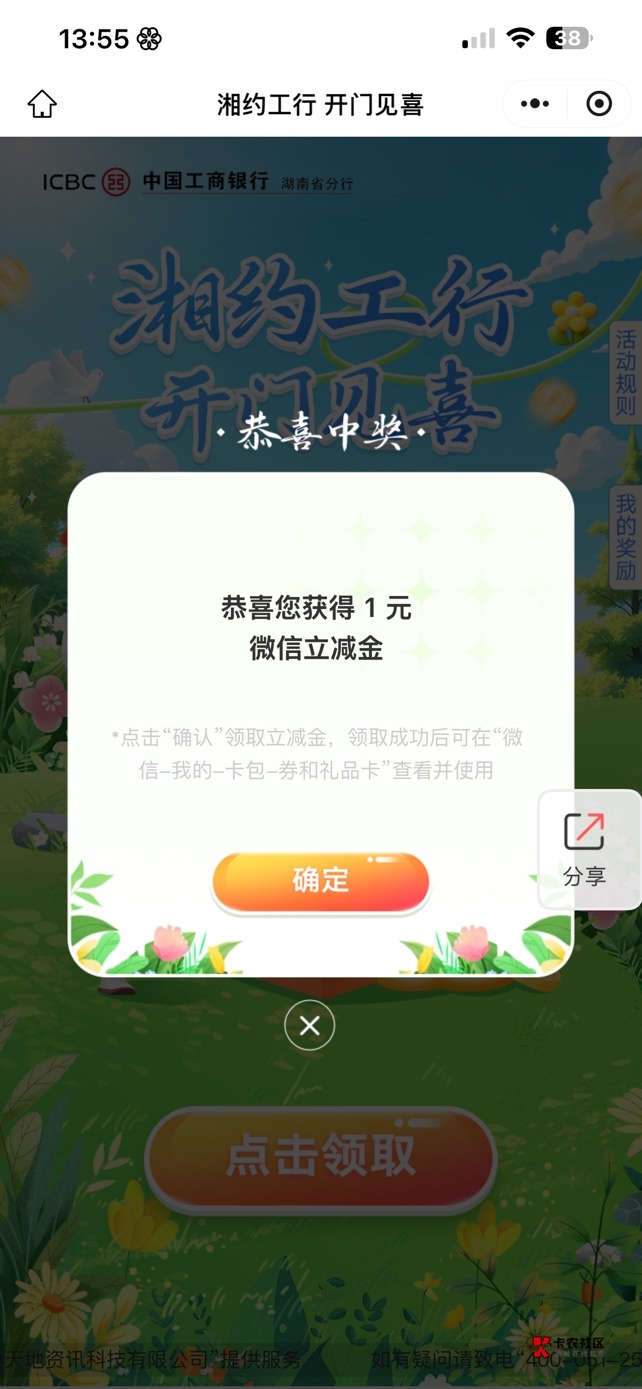Open the mini program more options menu
Viewport: 642px width, 1389px height.
[535, 104]
